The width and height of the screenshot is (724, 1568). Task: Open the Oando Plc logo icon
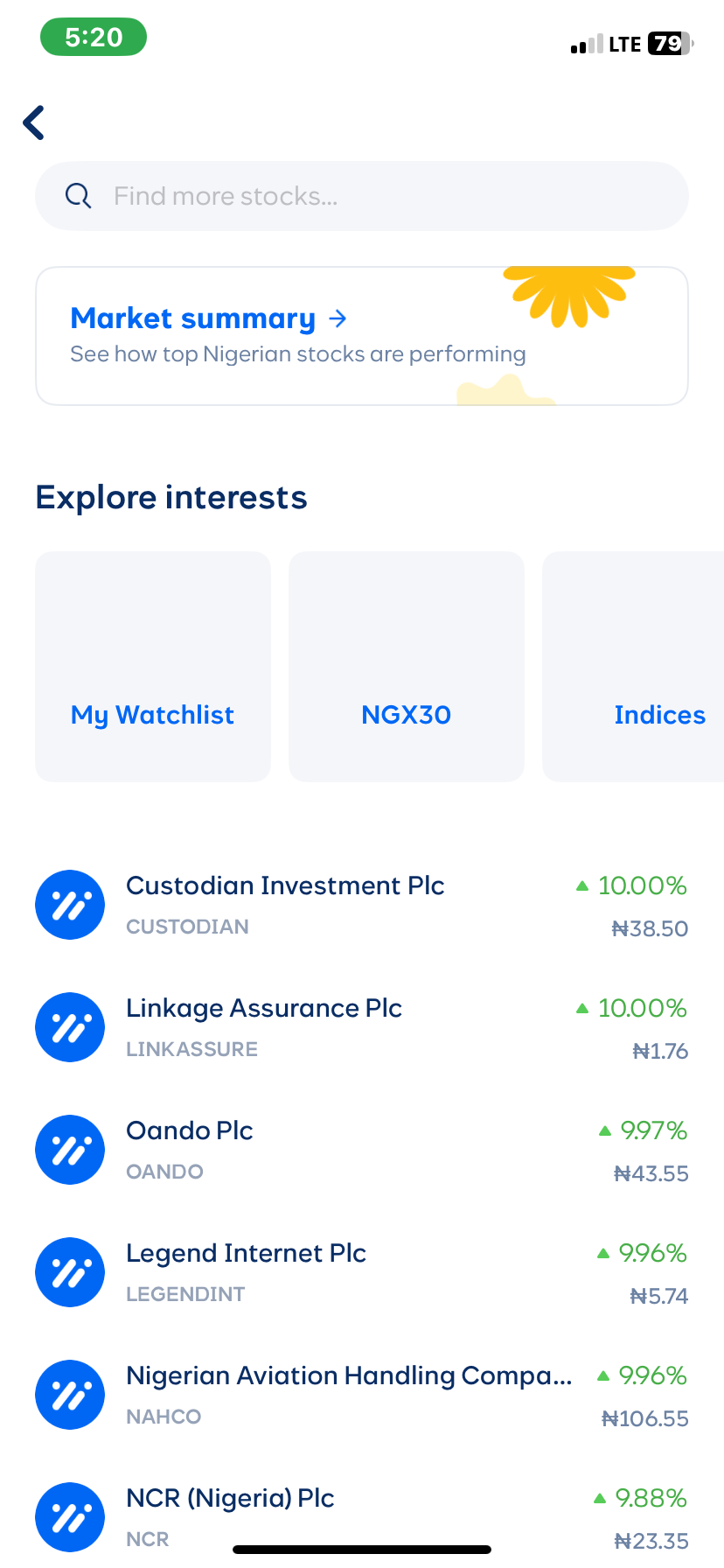70,1150
